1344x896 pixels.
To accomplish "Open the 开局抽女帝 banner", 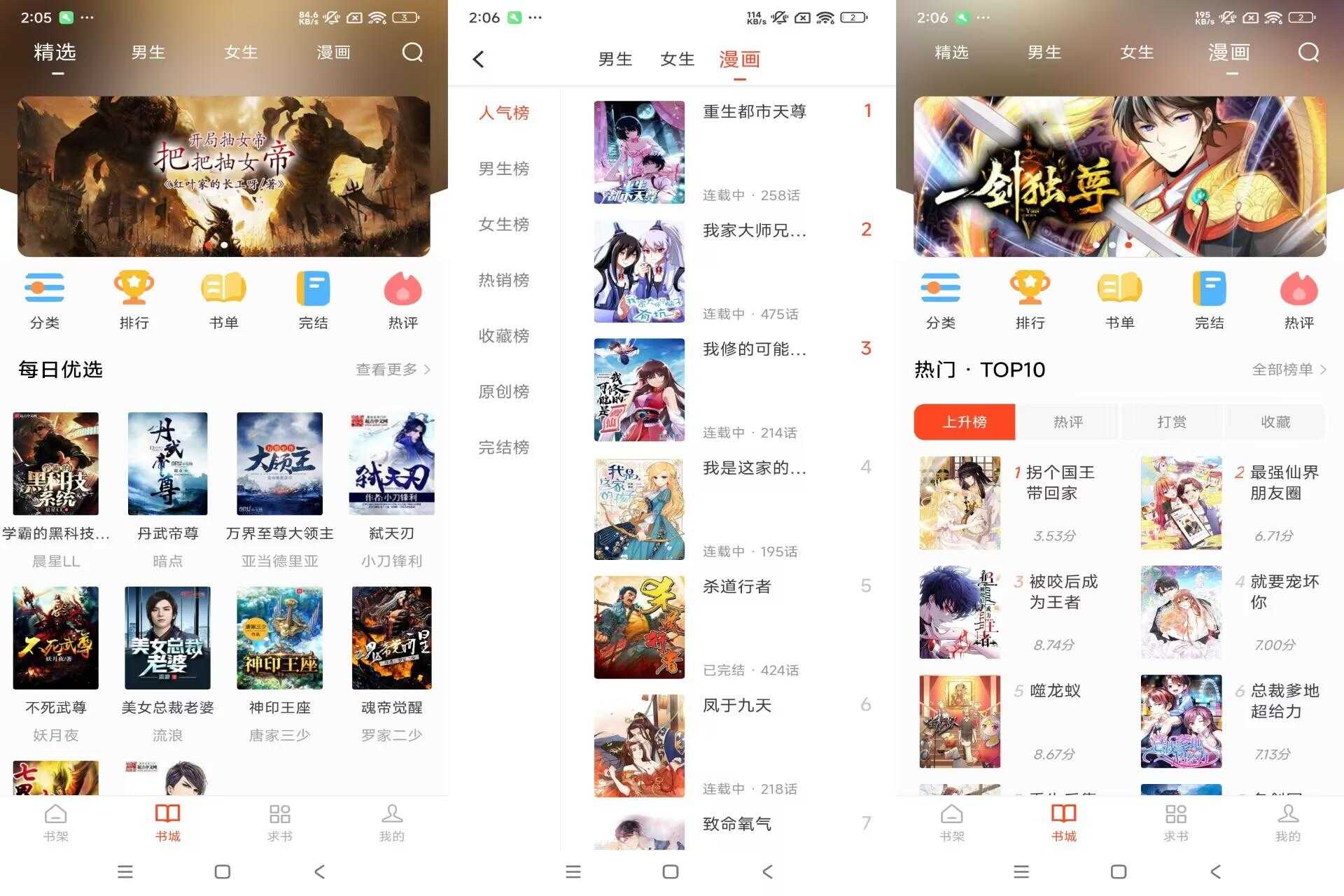I will click(x=224, y=176).
